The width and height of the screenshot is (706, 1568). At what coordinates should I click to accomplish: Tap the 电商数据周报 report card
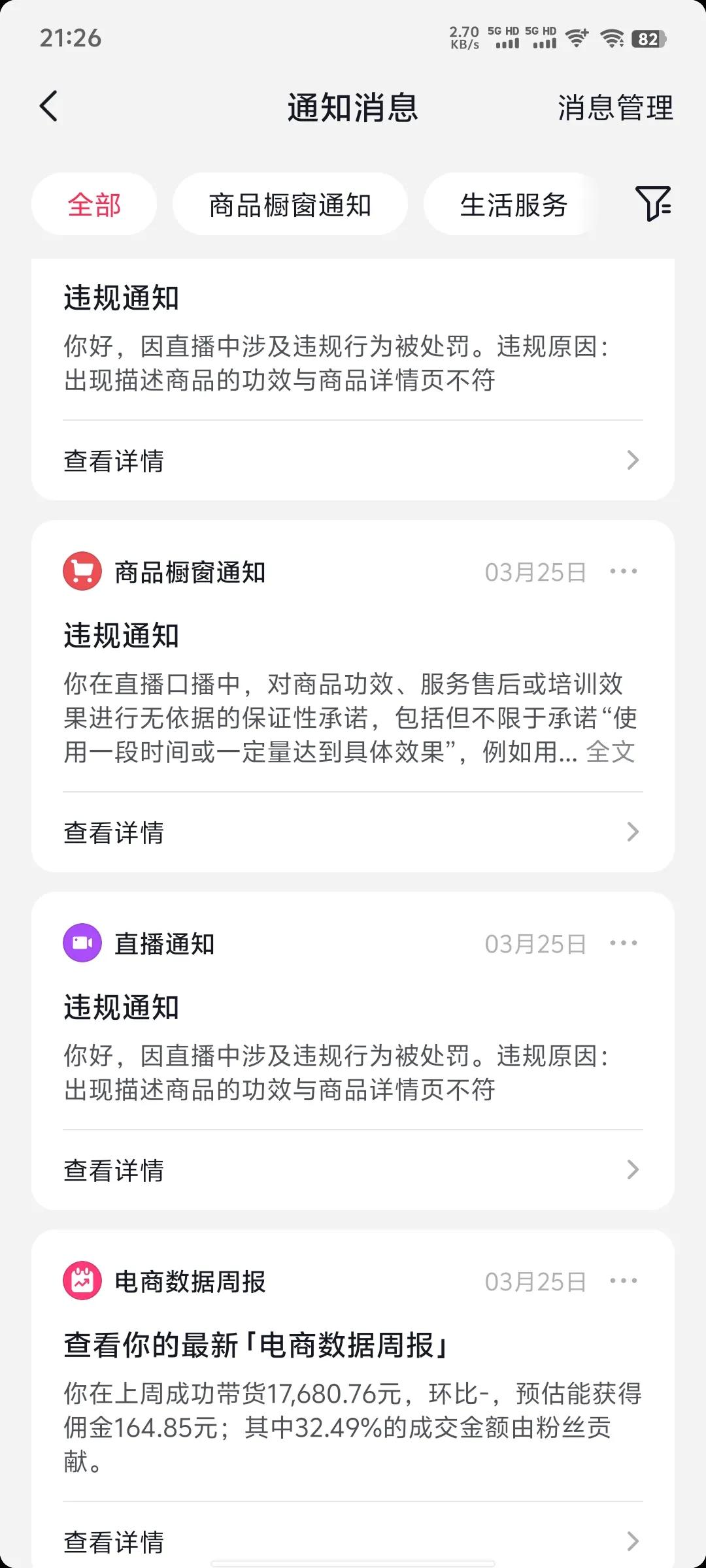point(353,1399)
